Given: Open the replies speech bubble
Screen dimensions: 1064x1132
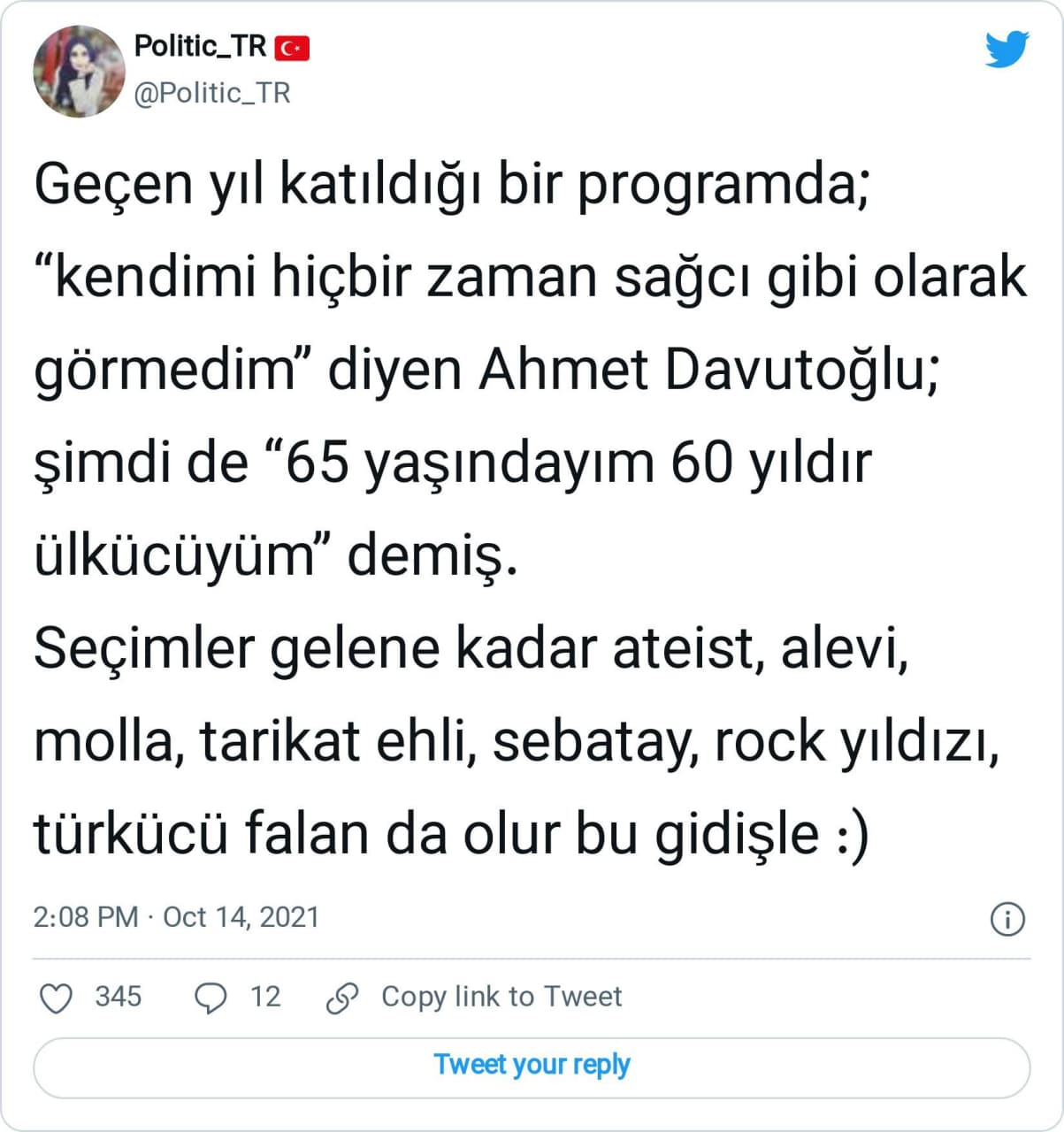Looking at the screenshot, I should coord(211,998).
